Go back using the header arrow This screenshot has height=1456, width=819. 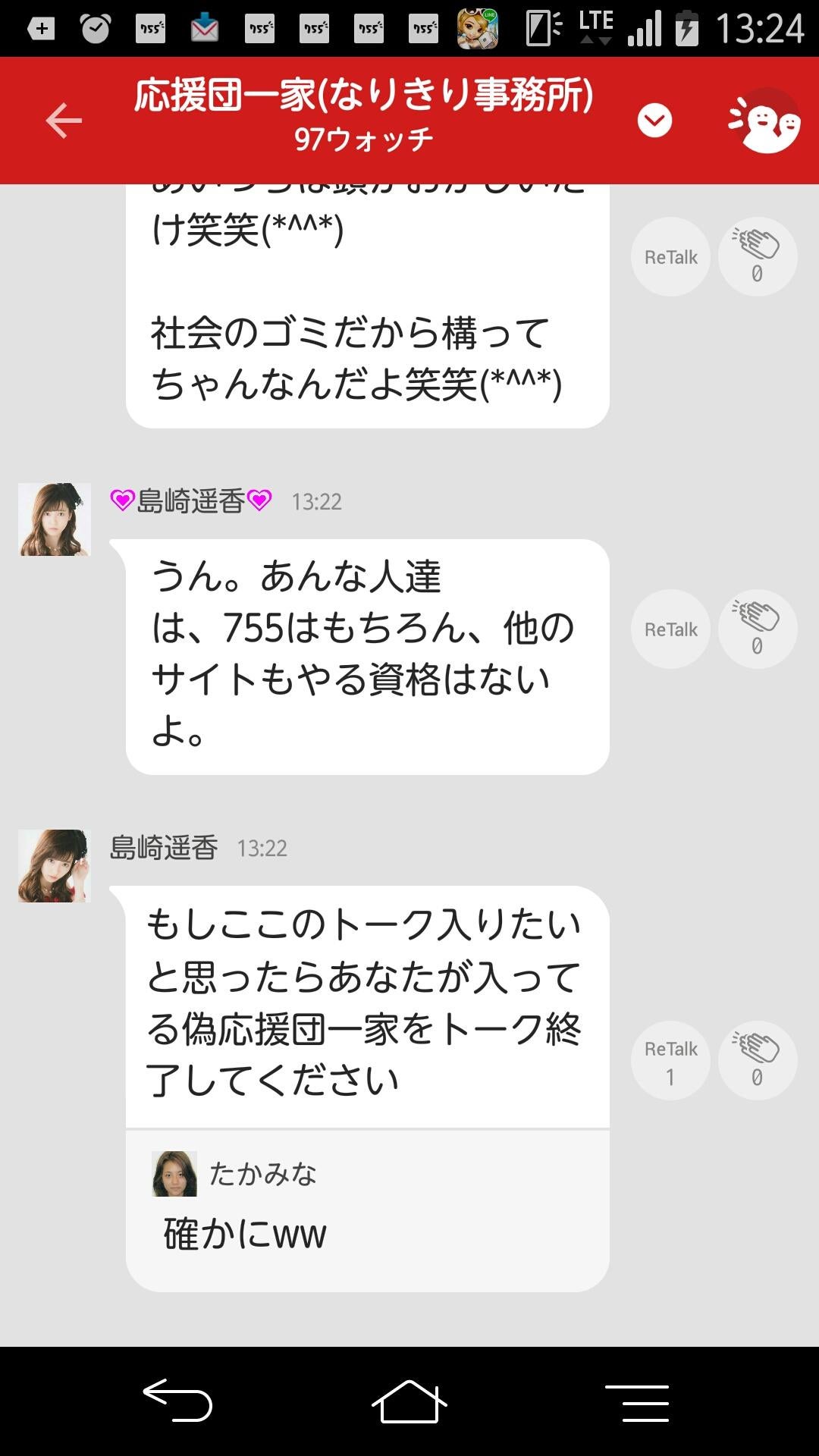64,121
